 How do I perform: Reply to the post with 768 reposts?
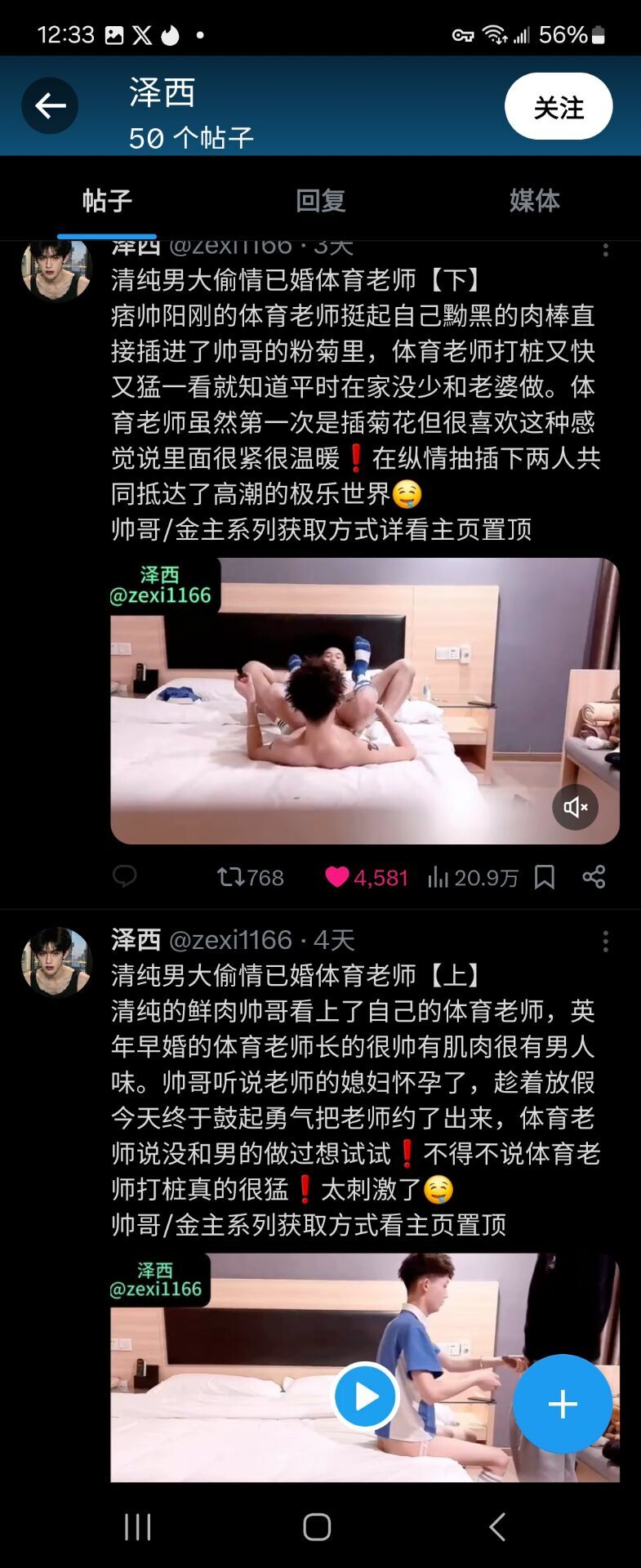tap(124, 877)
